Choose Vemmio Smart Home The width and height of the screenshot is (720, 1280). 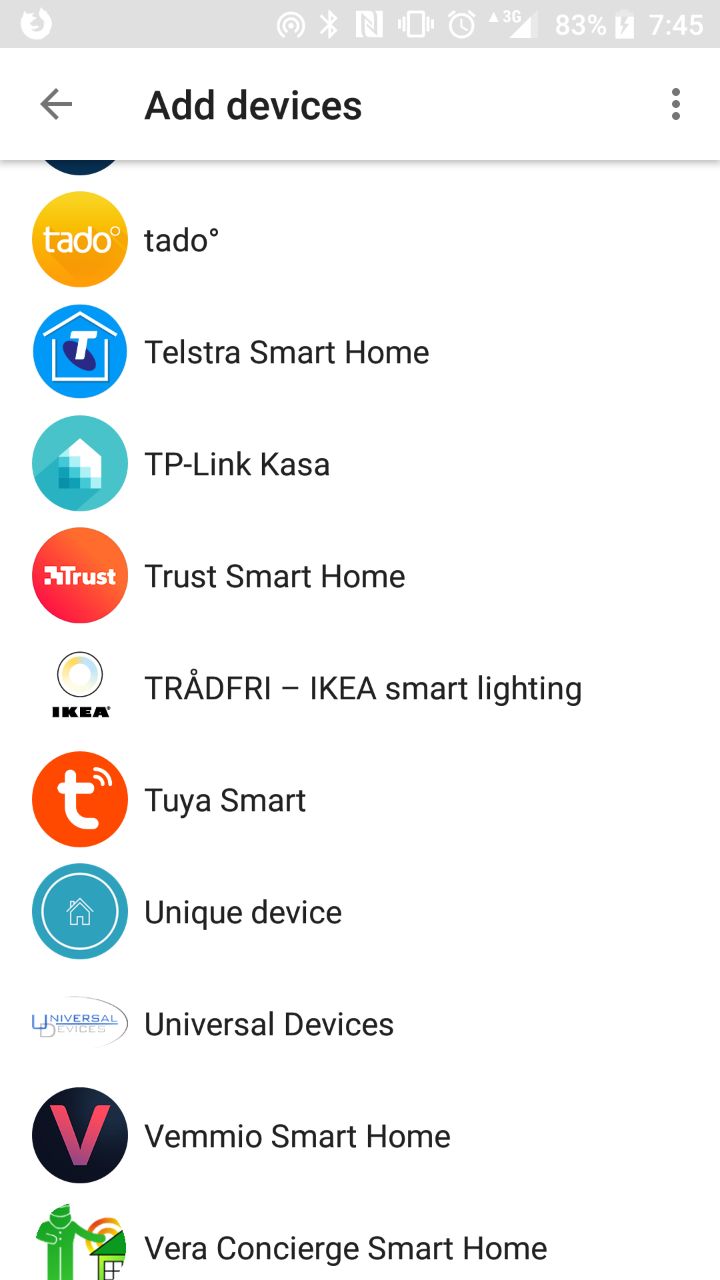(360, 1136)
